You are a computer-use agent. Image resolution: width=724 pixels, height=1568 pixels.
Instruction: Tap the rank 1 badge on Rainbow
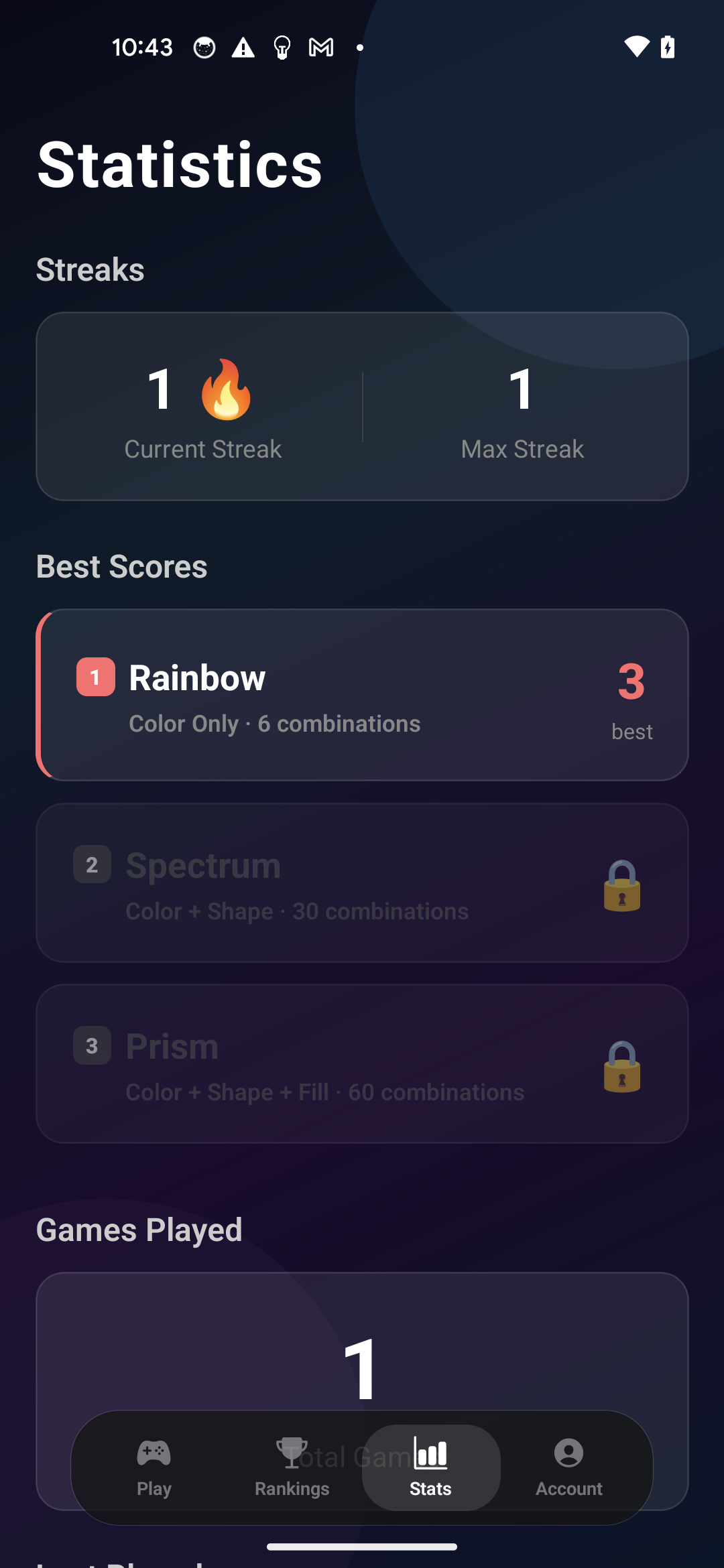[95, 677]
